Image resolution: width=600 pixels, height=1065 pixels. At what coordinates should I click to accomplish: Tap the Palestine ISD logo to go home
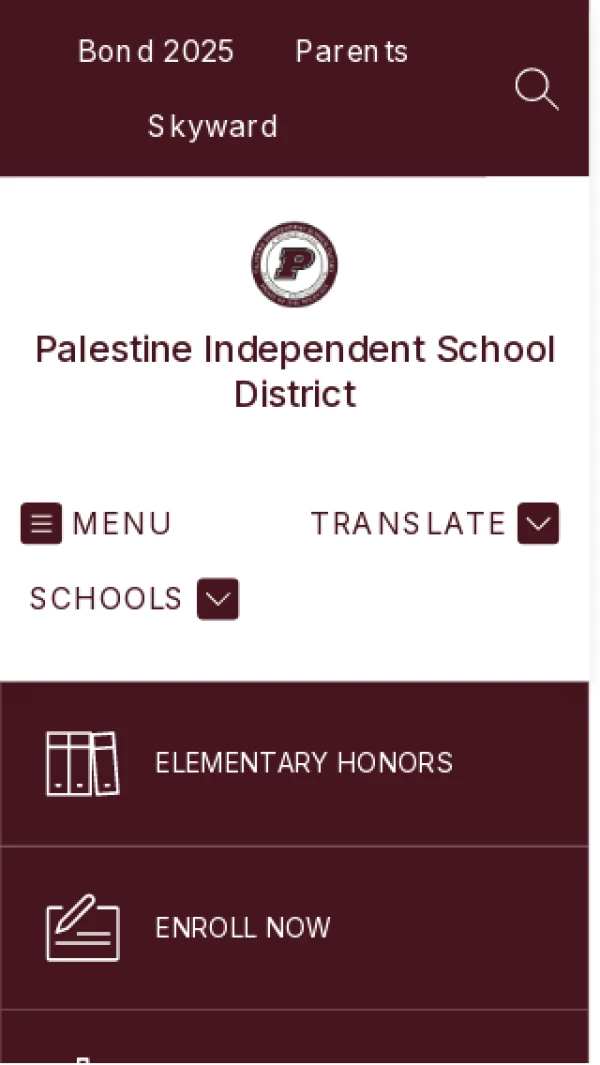point(294,265)
